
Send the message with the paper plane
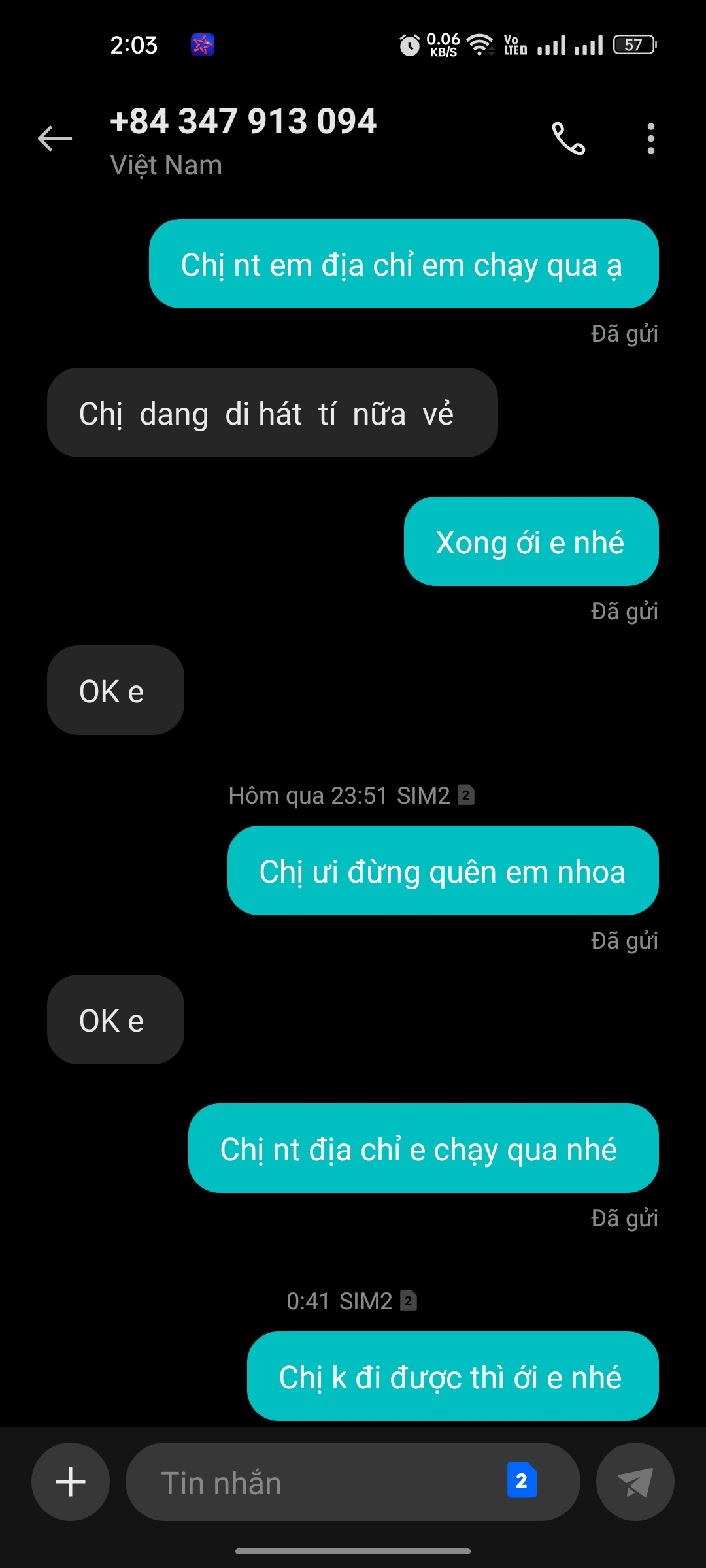[x=635, y=1482]
